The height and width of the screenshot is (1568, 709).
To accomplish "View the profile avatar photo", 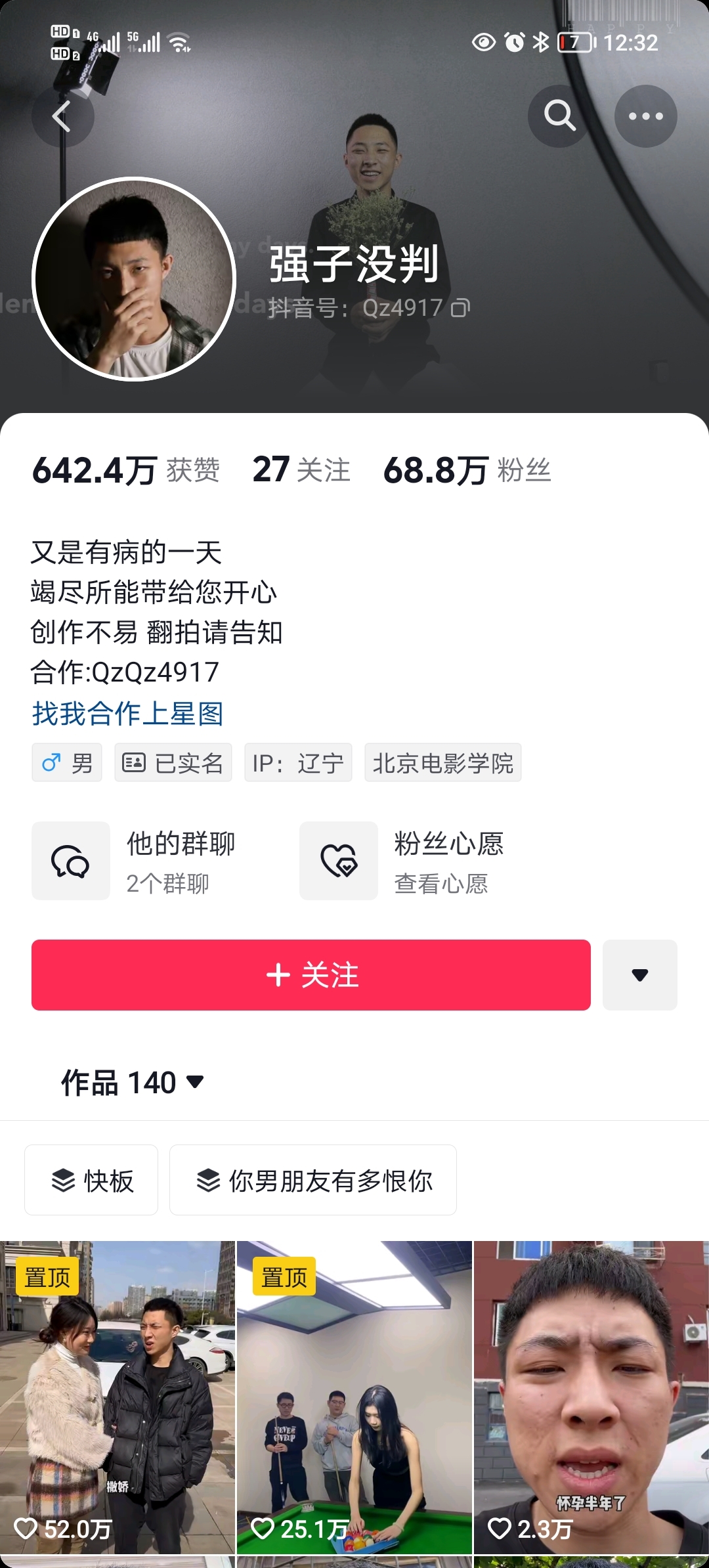I will 134,279.
